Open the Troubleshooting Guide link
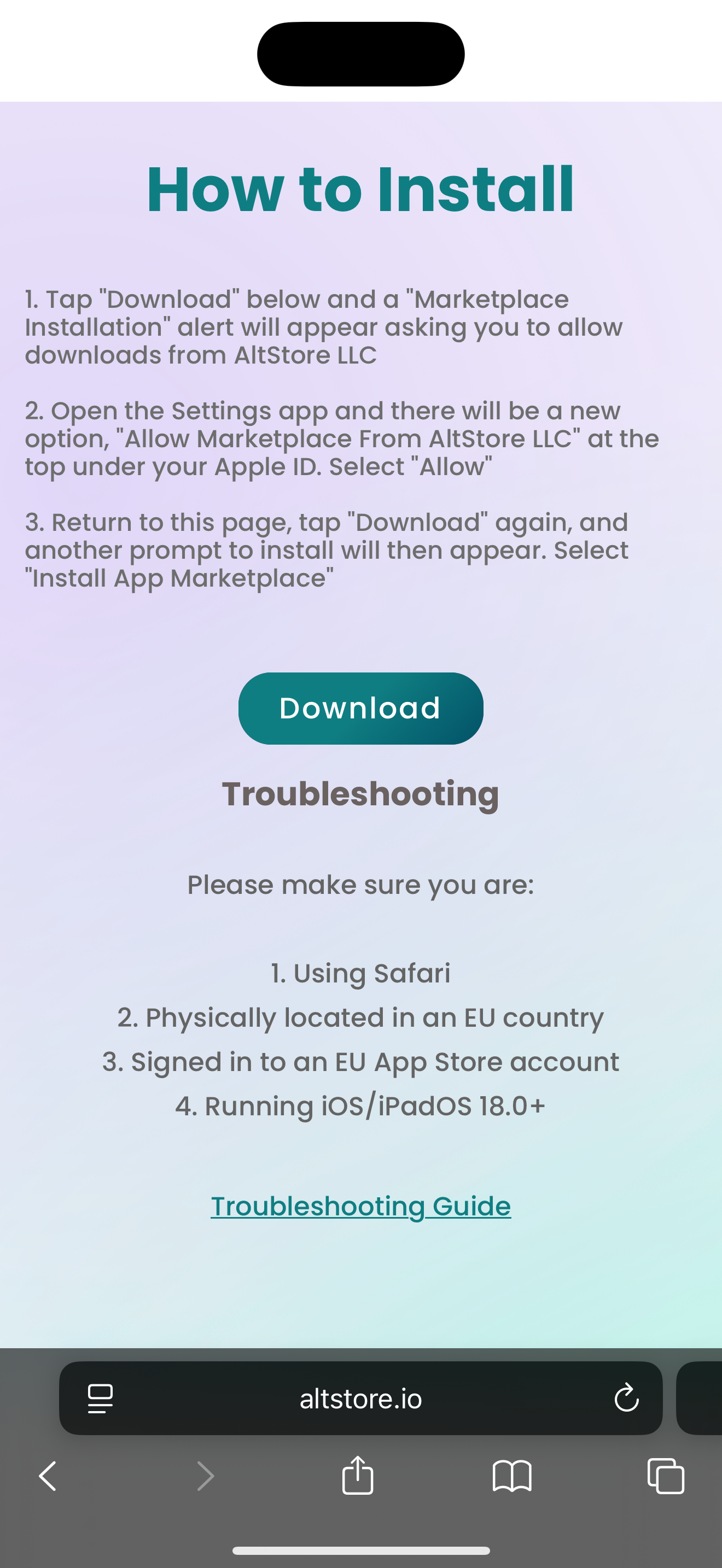 point(360,1206)
